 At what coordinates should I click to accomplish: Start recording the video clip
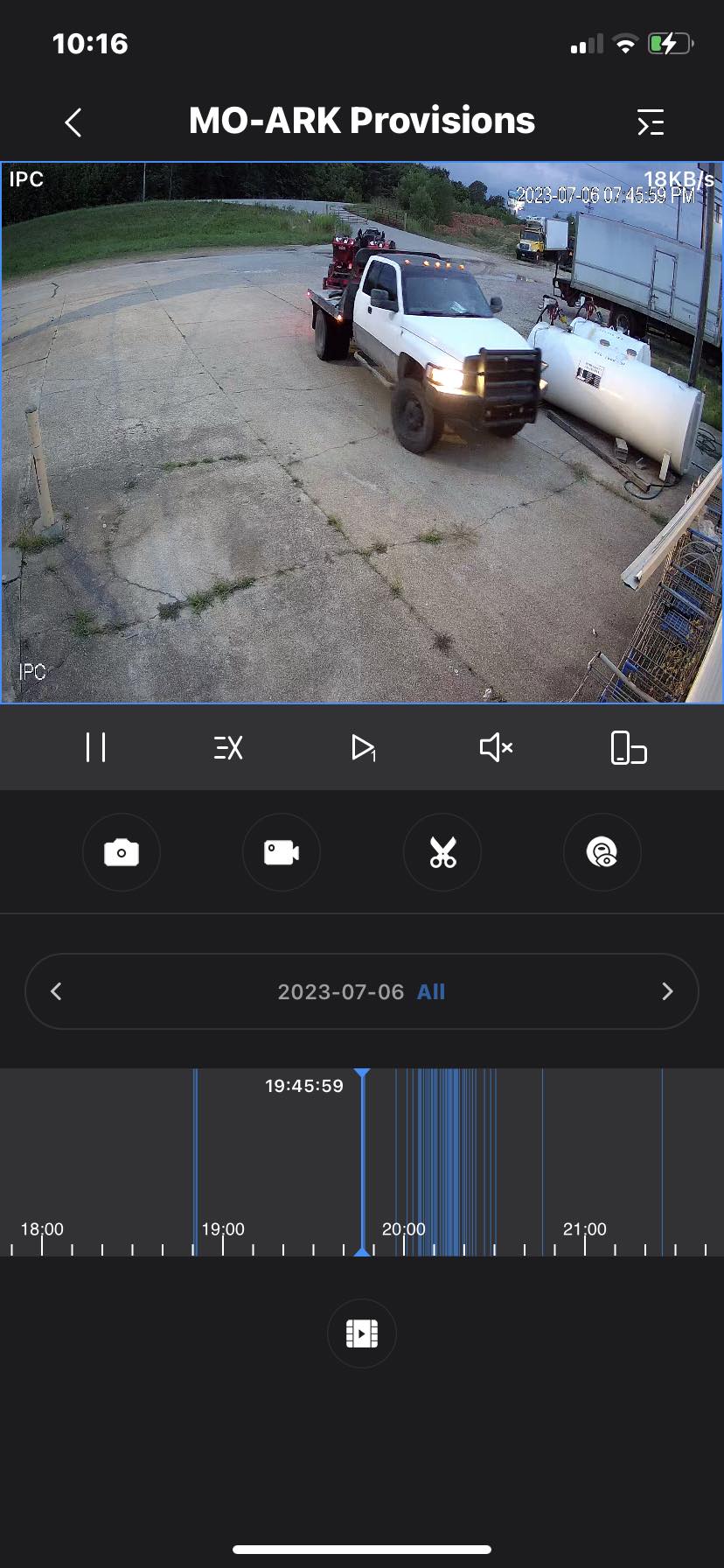coord(282,852)
